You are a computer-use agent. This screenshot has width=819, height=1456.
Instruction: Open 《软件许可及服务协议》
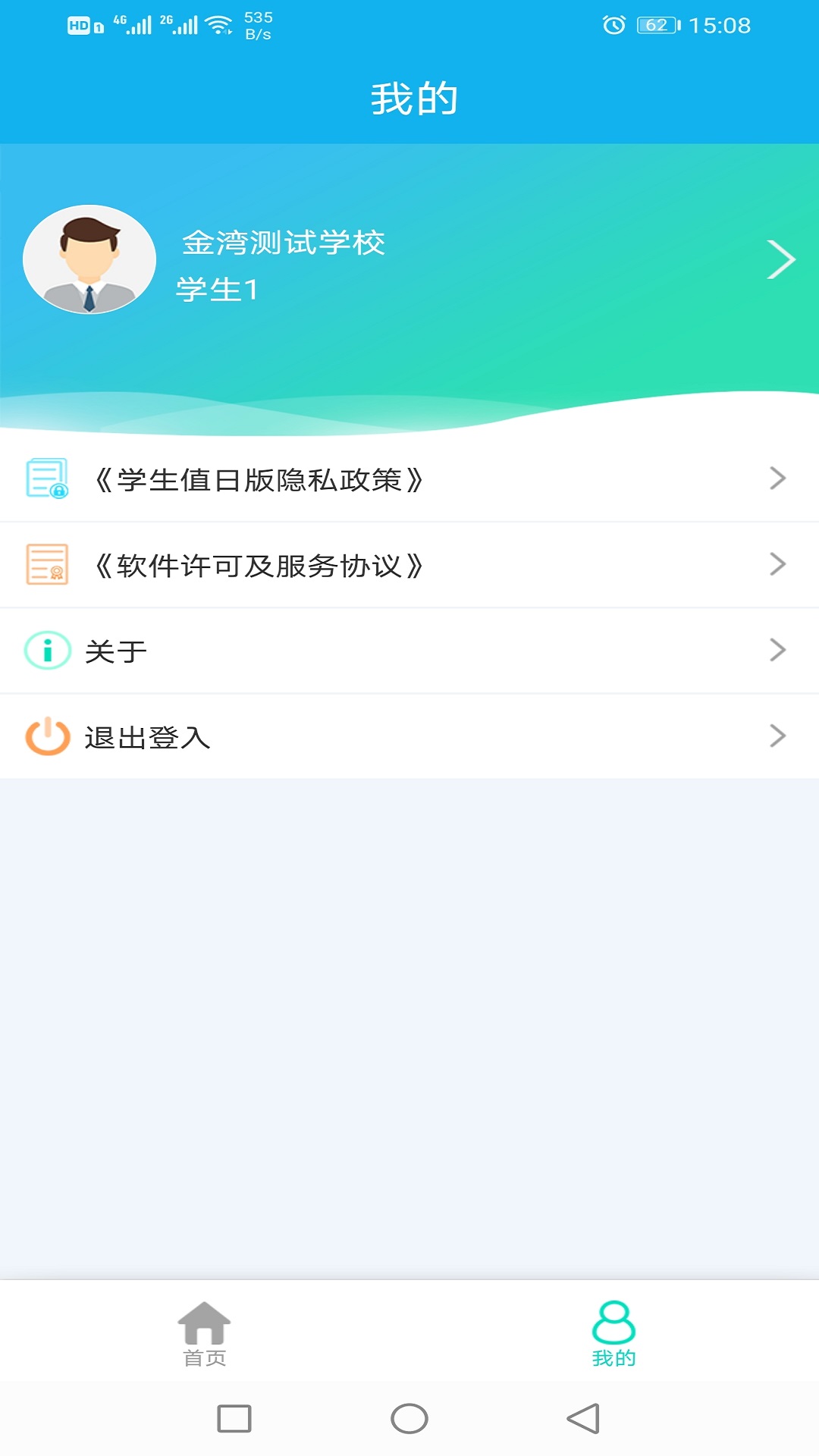(x=262, y=565)
